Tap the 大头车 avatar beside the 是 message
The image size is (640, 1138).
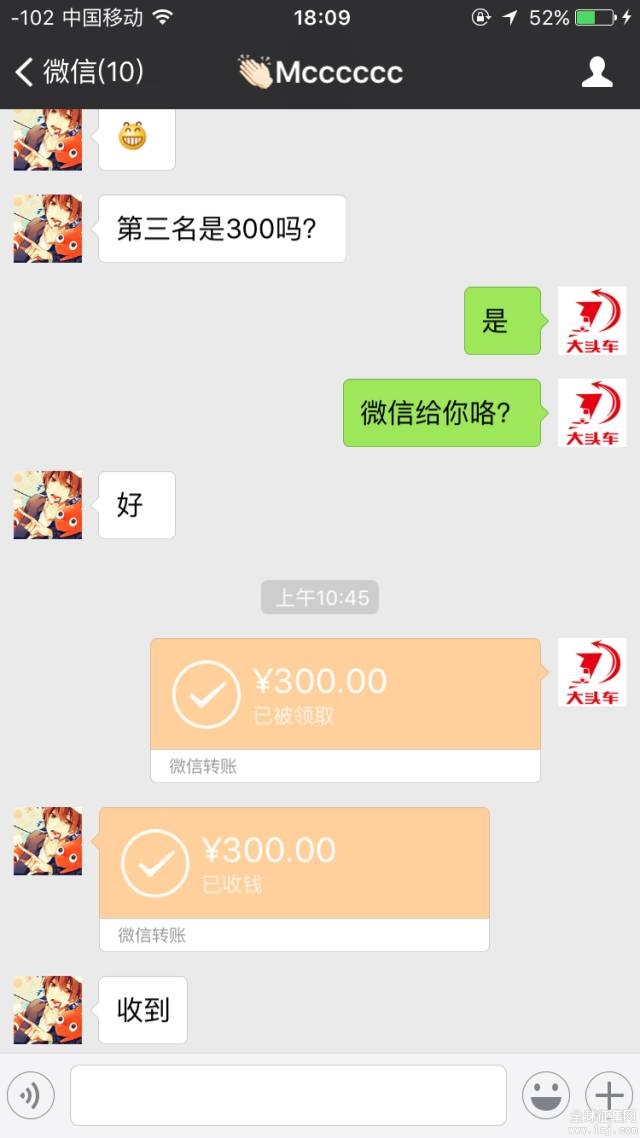tap(591, 321)
